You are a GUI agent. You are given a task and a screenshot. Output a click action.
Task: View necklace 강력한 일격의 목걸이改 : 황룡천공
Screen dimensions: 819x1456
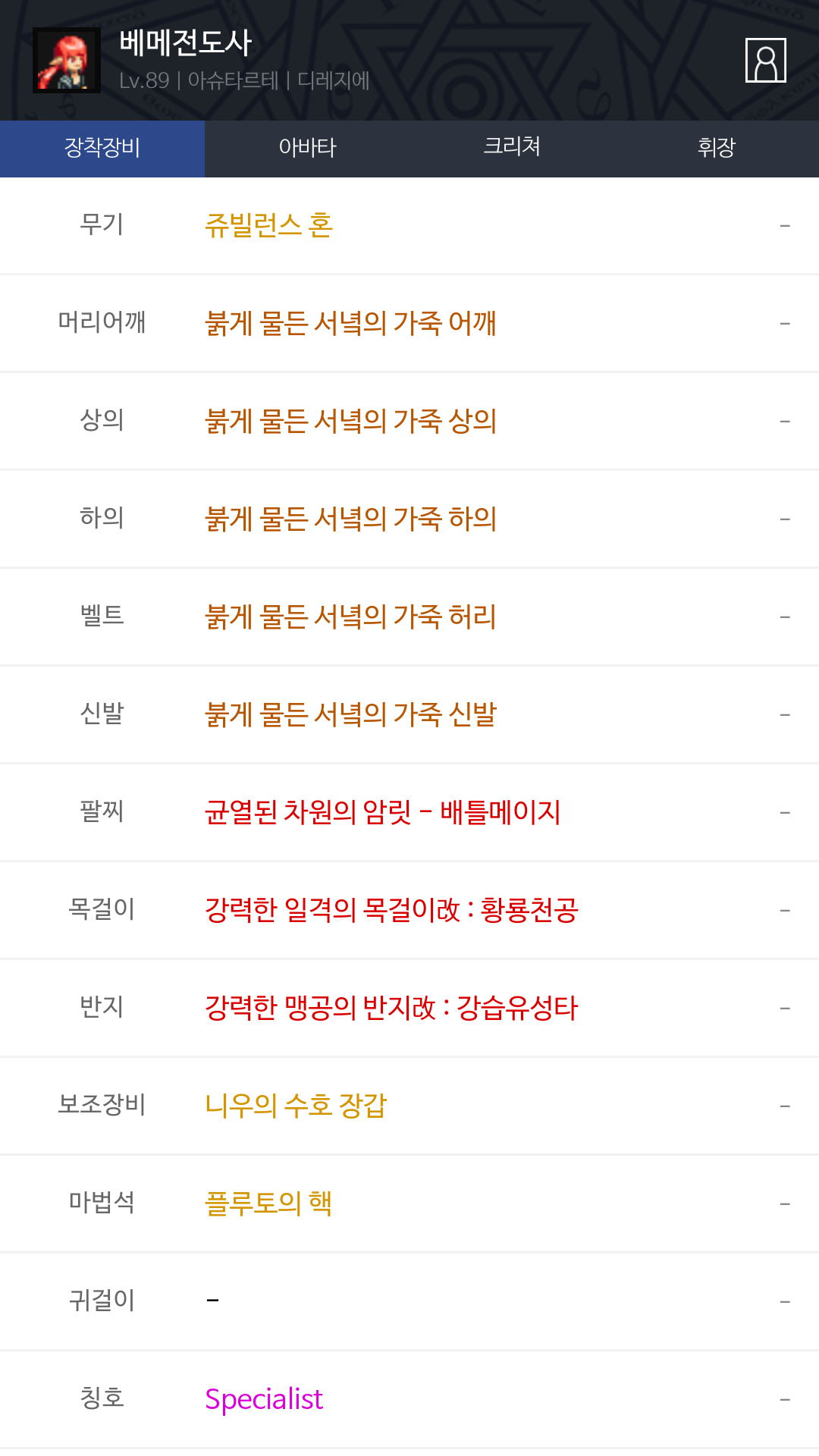click(x=391, y=910)
